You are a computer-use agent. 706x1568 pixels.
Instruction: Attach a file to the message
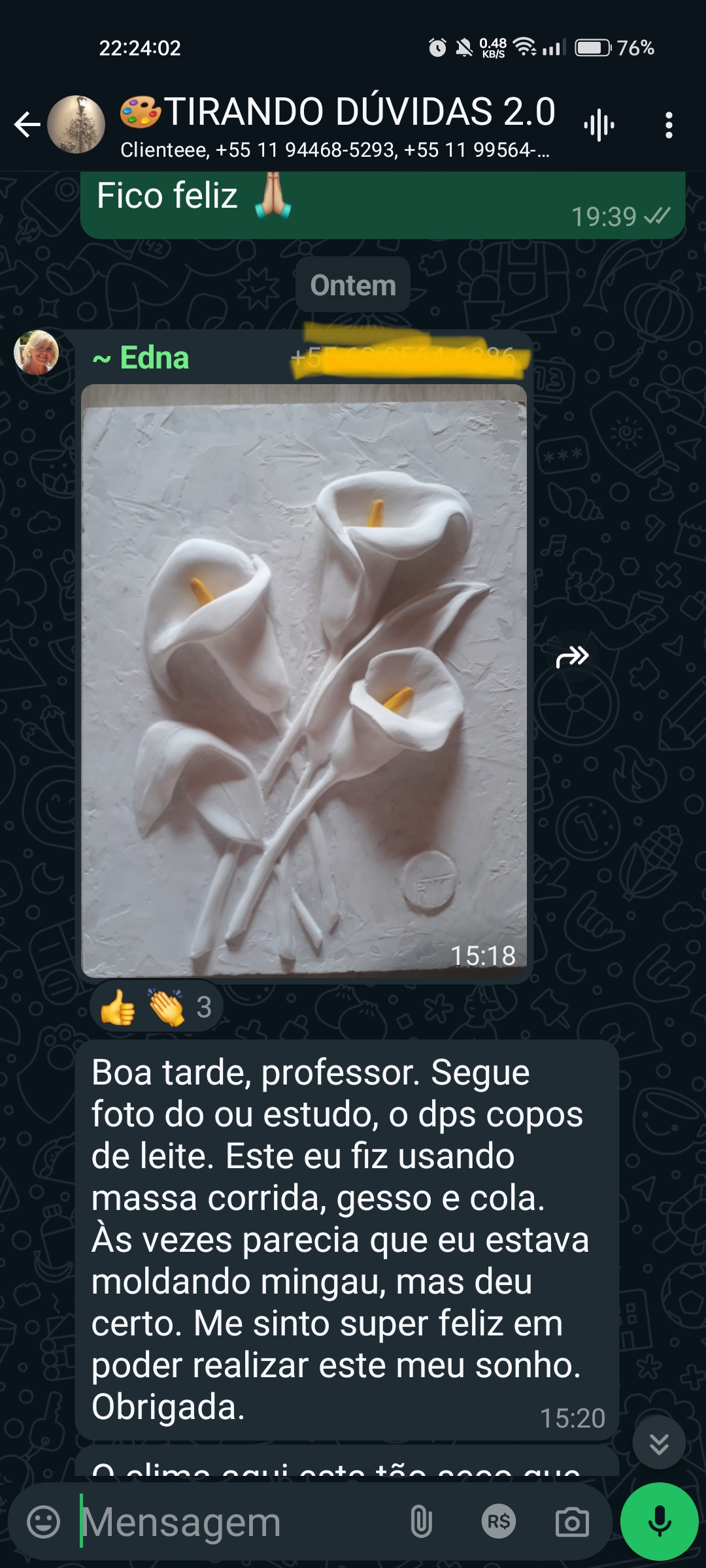[422, 1522]
